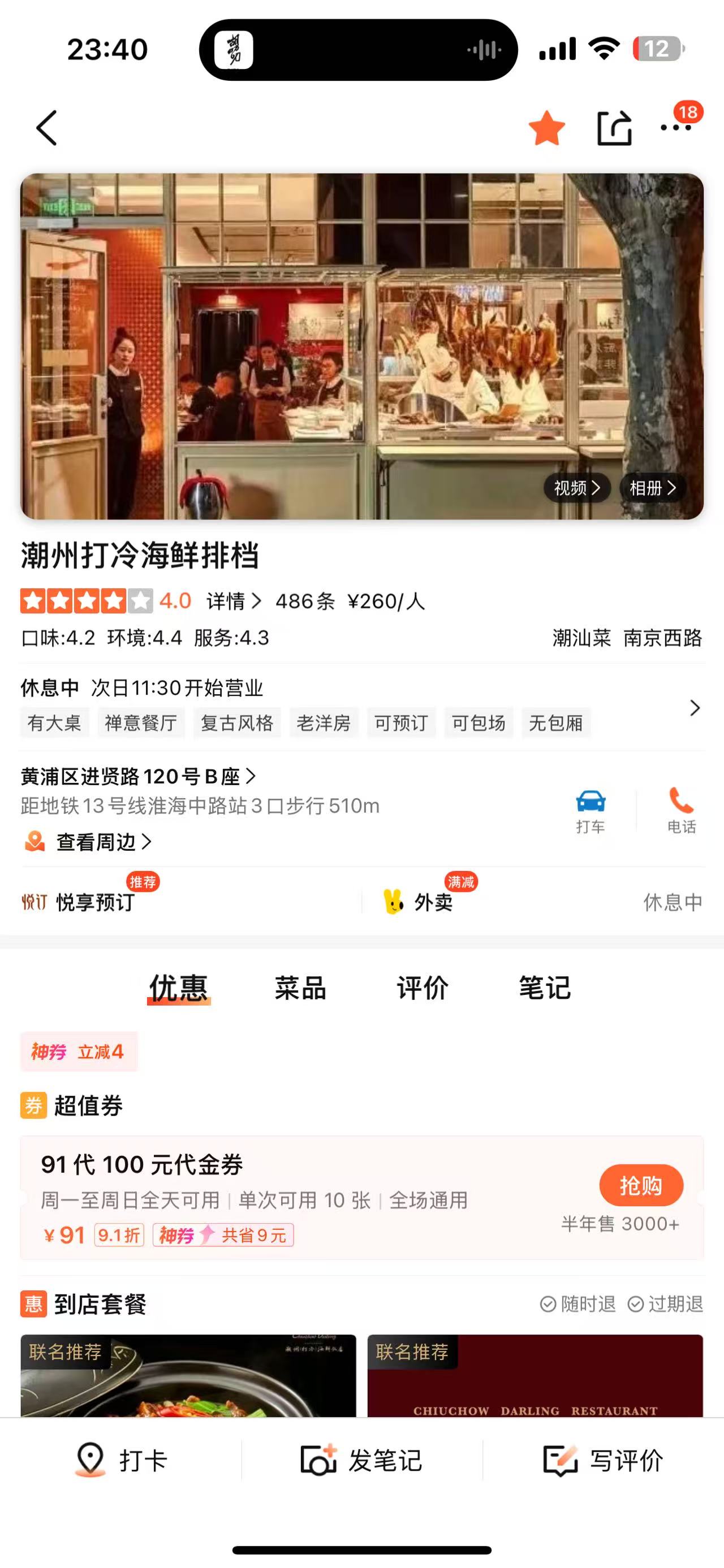Open the 视频 video gallery

[576, 488]
